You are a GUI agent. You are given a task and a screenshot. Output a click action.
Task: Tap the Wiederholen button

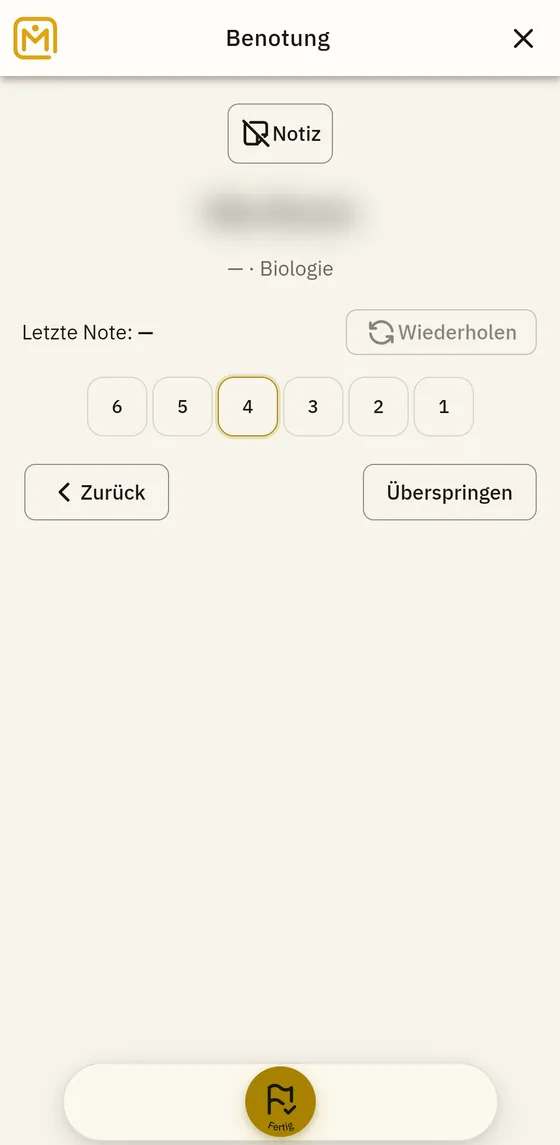(x=441, y=332)
